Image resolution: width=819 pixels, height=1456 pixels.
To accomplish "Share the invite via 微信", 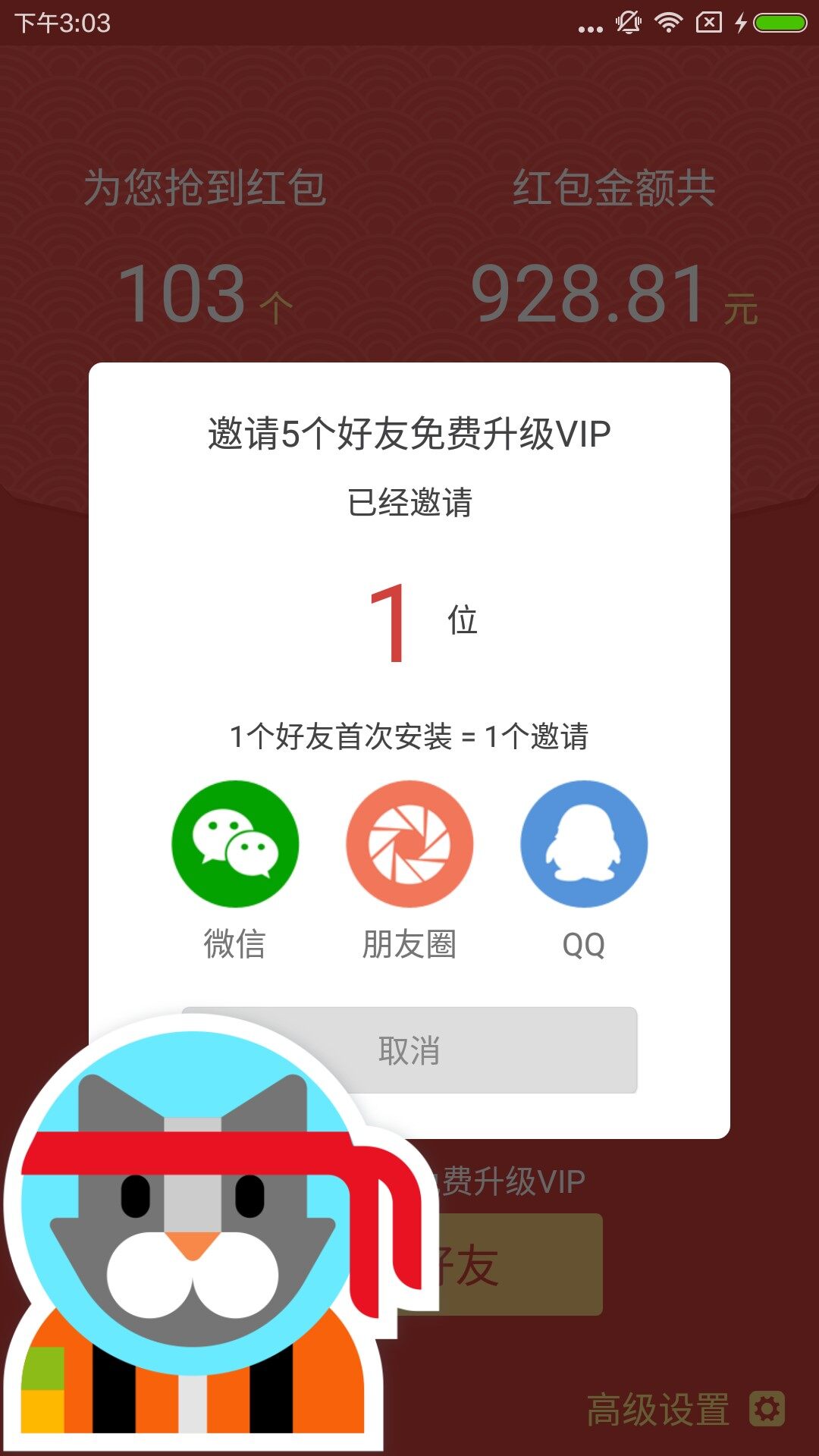I will [x=235, y=844].
